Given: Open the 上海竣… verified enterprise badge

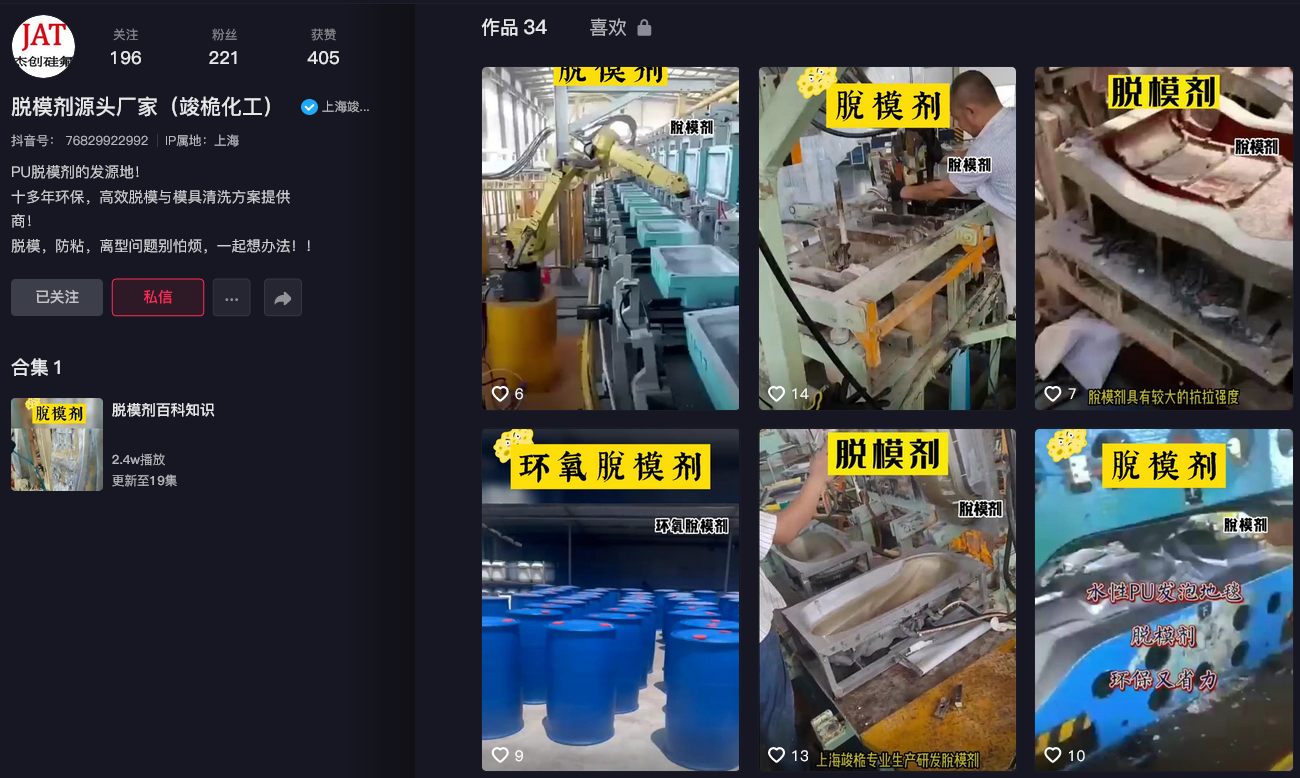Looking at the screenshot, I should [336, 107].
